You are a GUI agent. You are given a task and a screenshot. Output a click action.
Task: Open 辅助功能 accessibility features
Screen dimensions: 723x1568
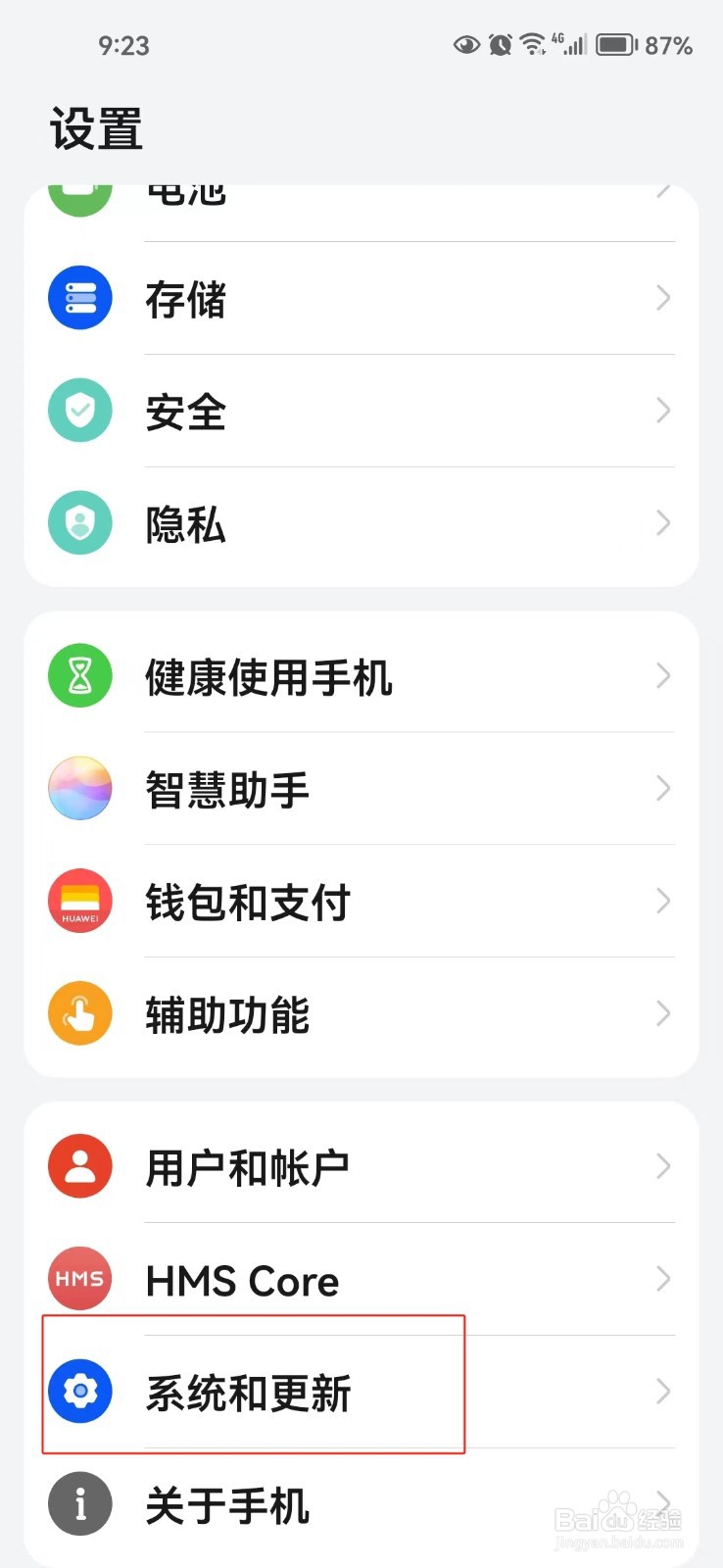pos(361,1015)
